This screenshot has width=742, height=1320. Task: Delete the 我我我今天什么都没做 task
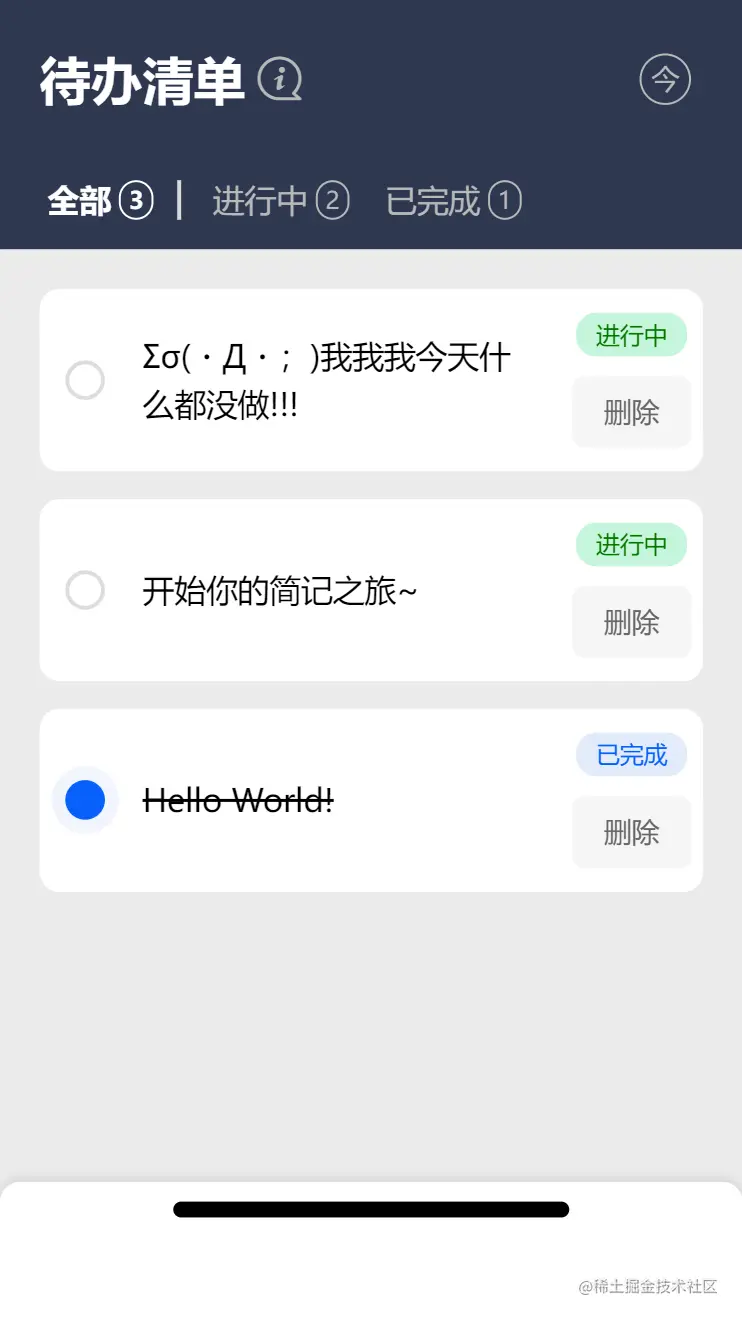click(631, 412)
